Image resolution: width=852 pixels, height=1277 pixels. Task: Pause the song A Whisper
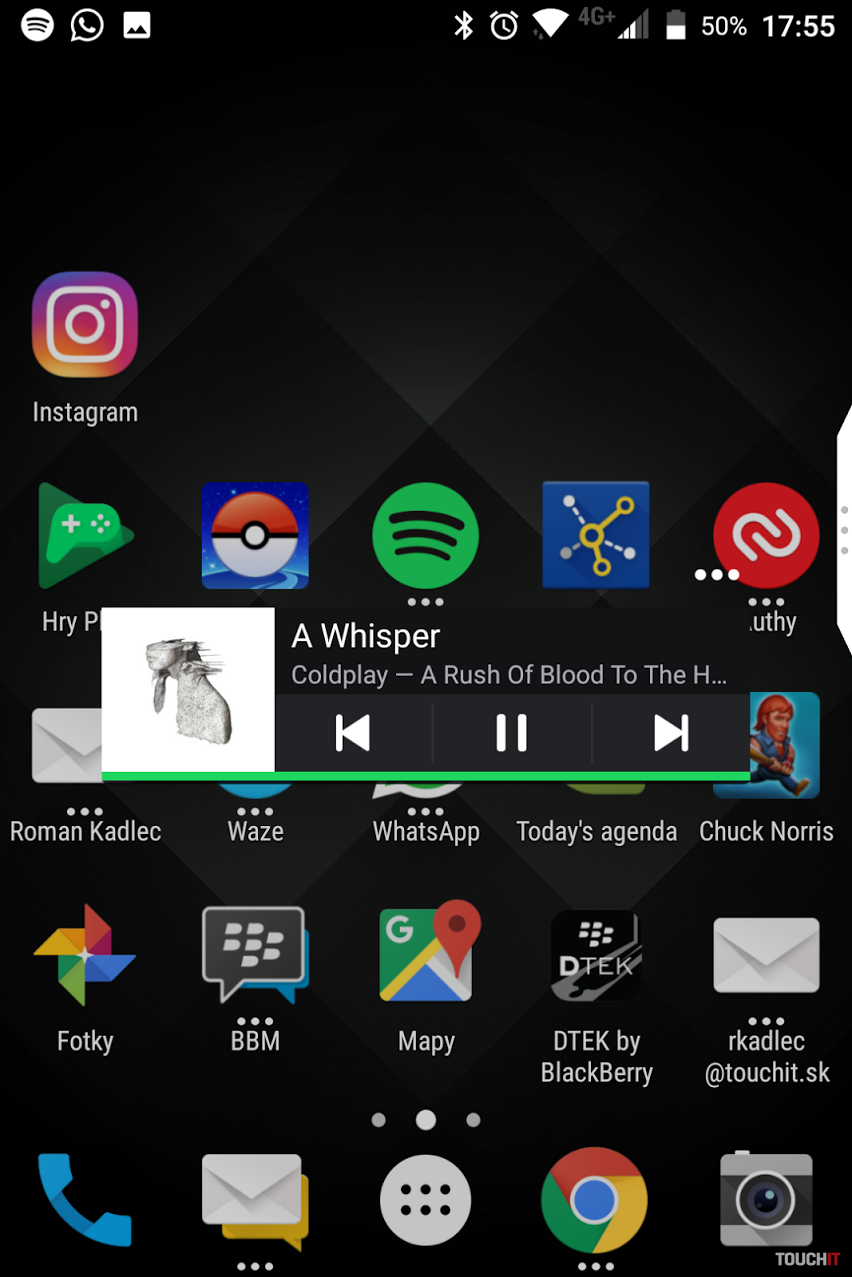(511, 733)
